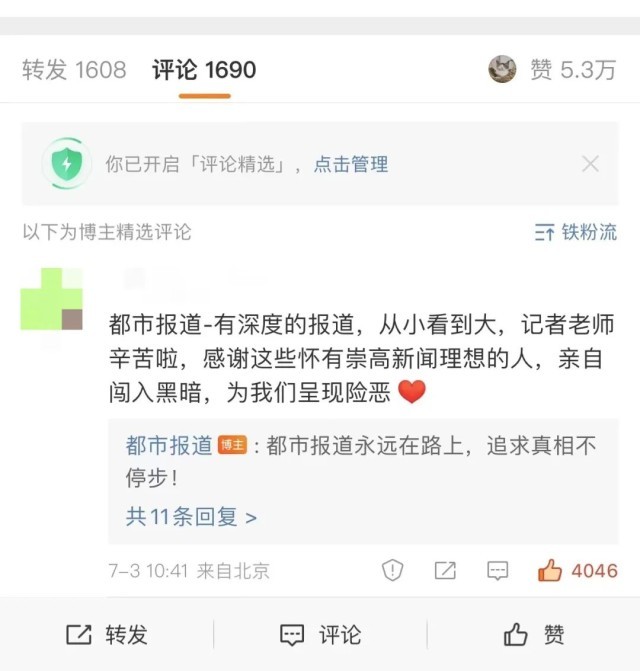Image resolution: width=640 pixels, height=671 pixels.
Task: Dismiss the 评论精选 banner
Action: [x=590, y=164]
